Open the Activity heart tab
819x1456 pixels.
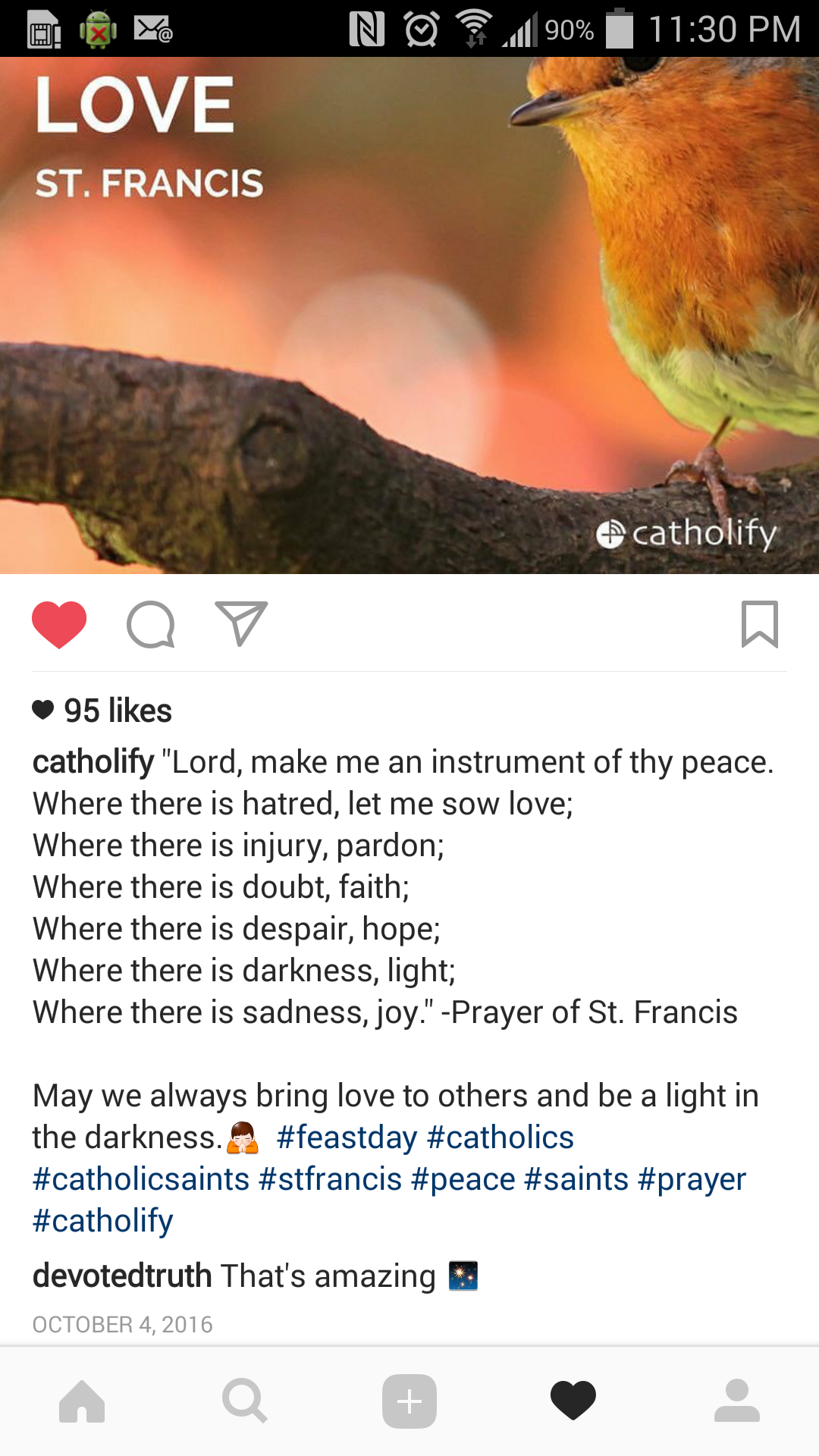coord(573,1401)
